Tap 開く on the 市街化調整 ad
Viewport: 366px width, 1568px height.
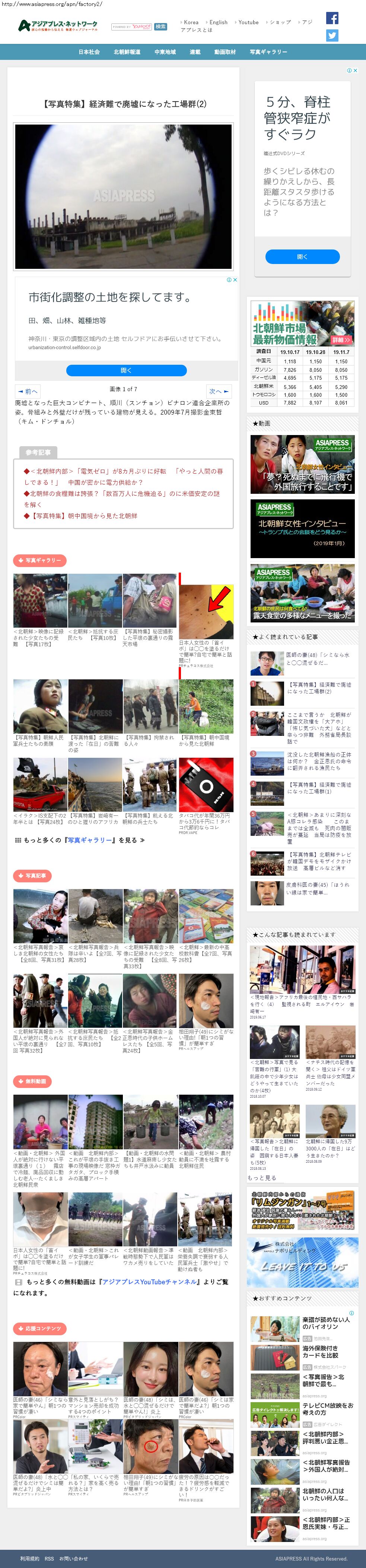point(126,370)
